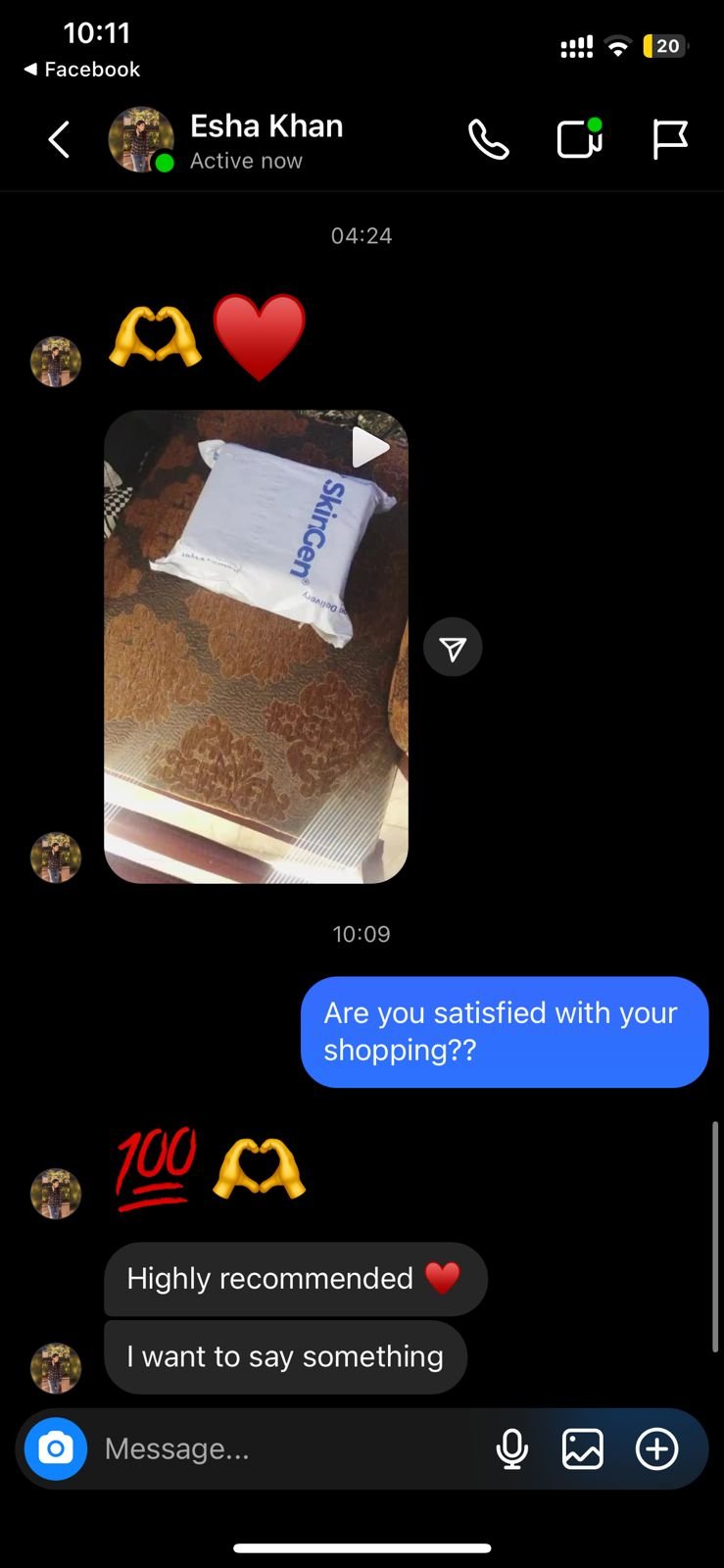Go back from Esha Khan's chat

[59, 140]
